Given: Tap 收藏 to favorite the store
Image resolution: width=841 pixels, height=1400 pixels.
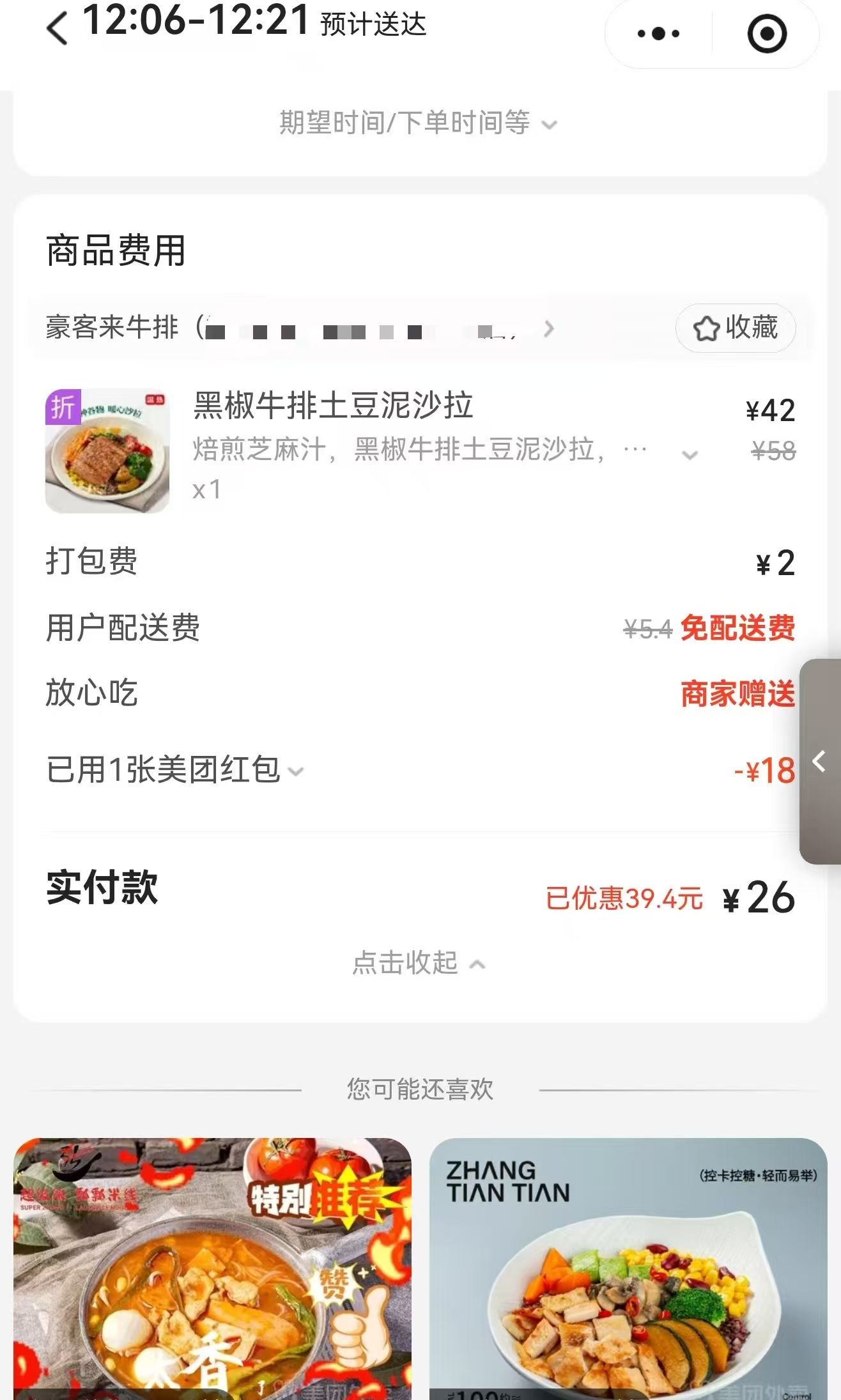Looking at the screenshot, I should 736,328.
